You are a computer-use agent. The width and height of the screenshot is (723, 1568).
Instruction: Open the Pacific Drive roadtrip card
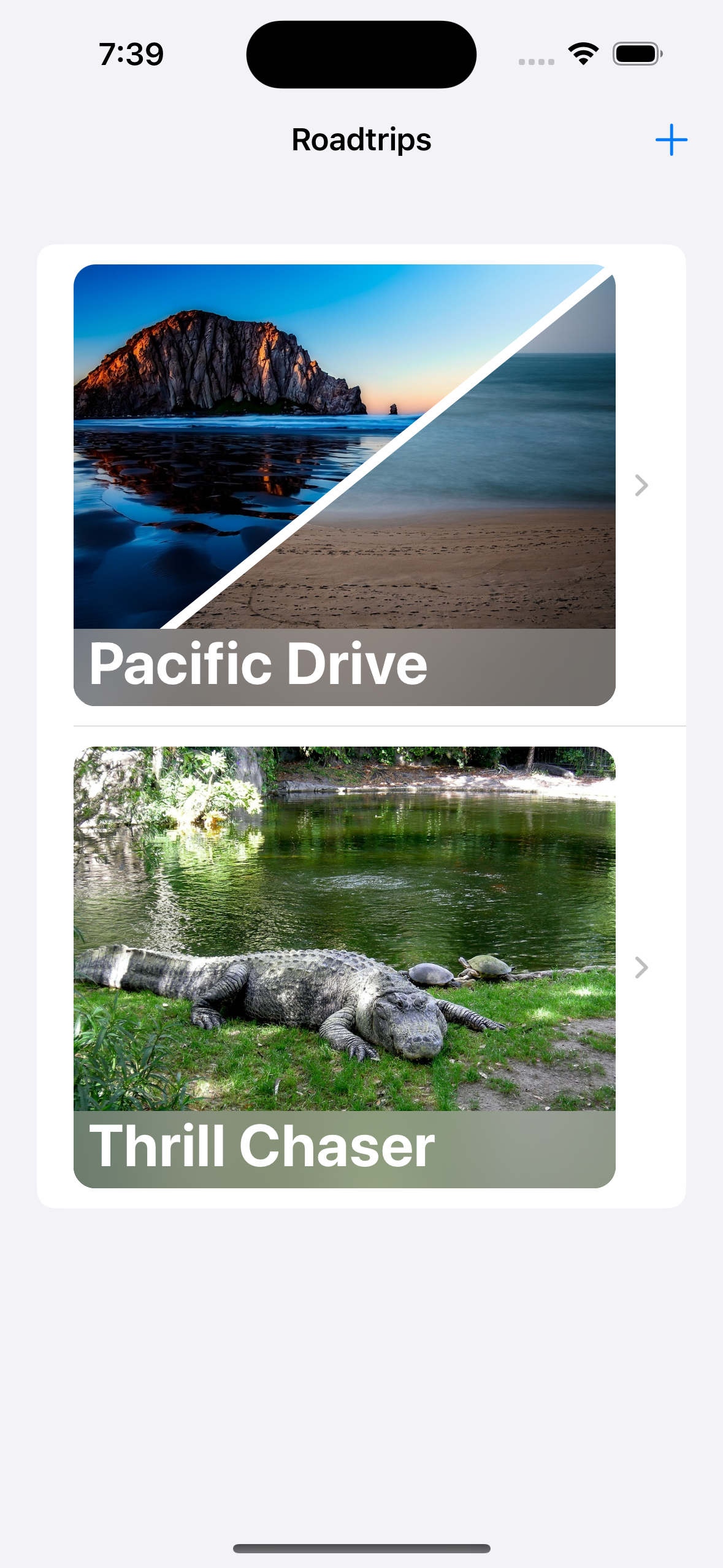(x=343, y=485)
